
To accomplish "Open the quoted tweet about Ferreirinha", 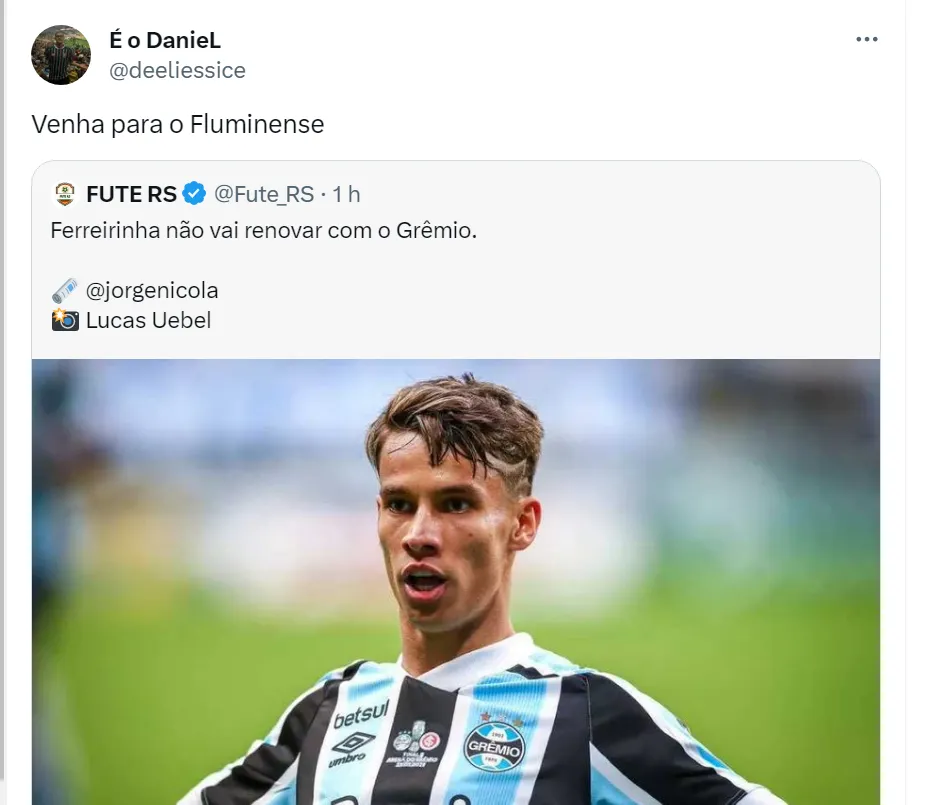I will (264, 231).
